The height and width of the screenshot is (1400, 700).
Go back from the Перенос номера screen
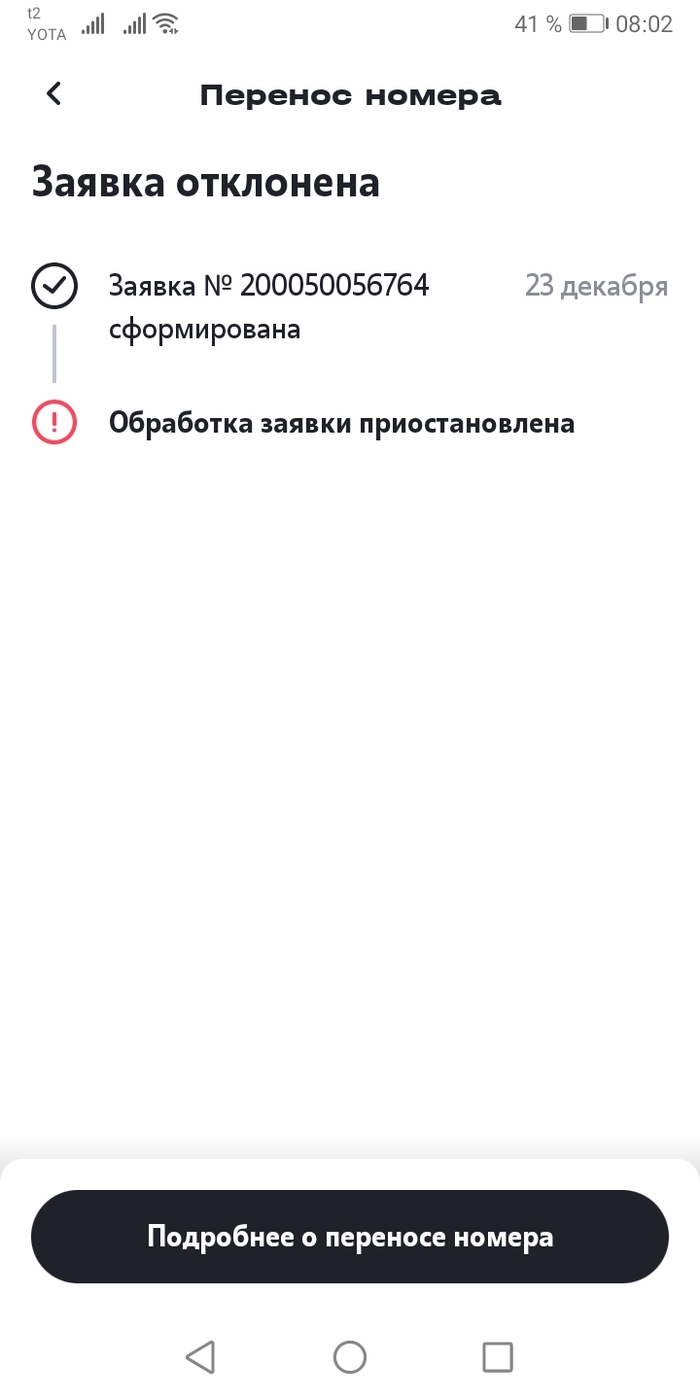54,94
